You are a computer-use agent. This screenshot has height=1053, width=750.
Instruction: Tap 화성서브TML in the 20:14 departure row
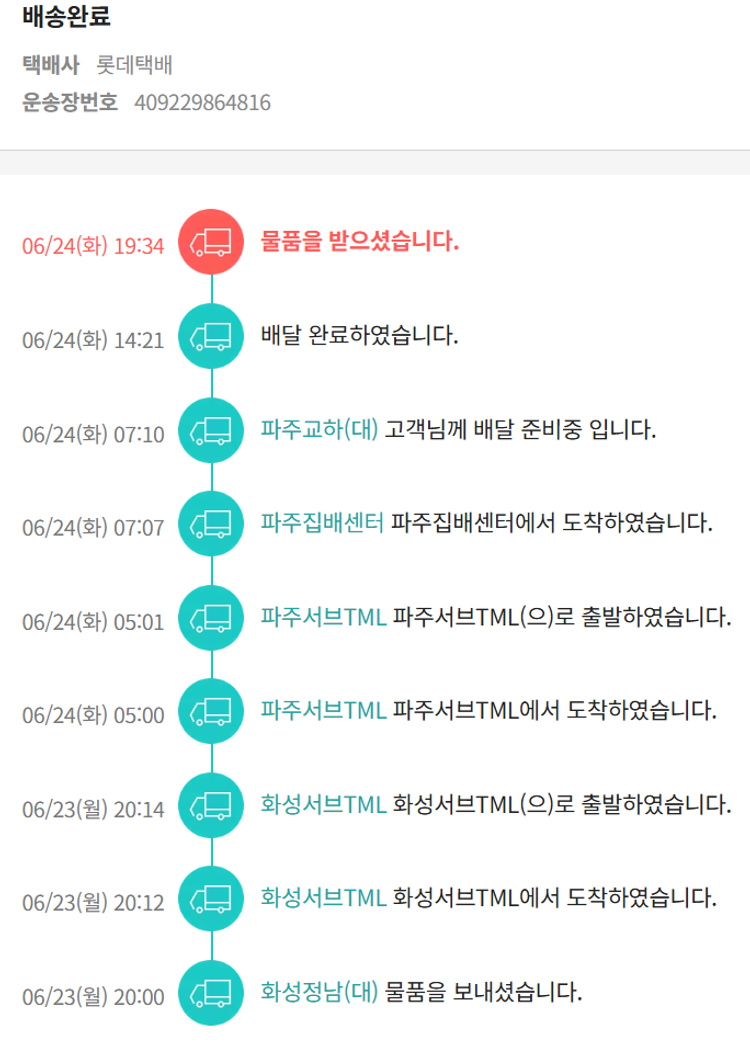[323, 803]
